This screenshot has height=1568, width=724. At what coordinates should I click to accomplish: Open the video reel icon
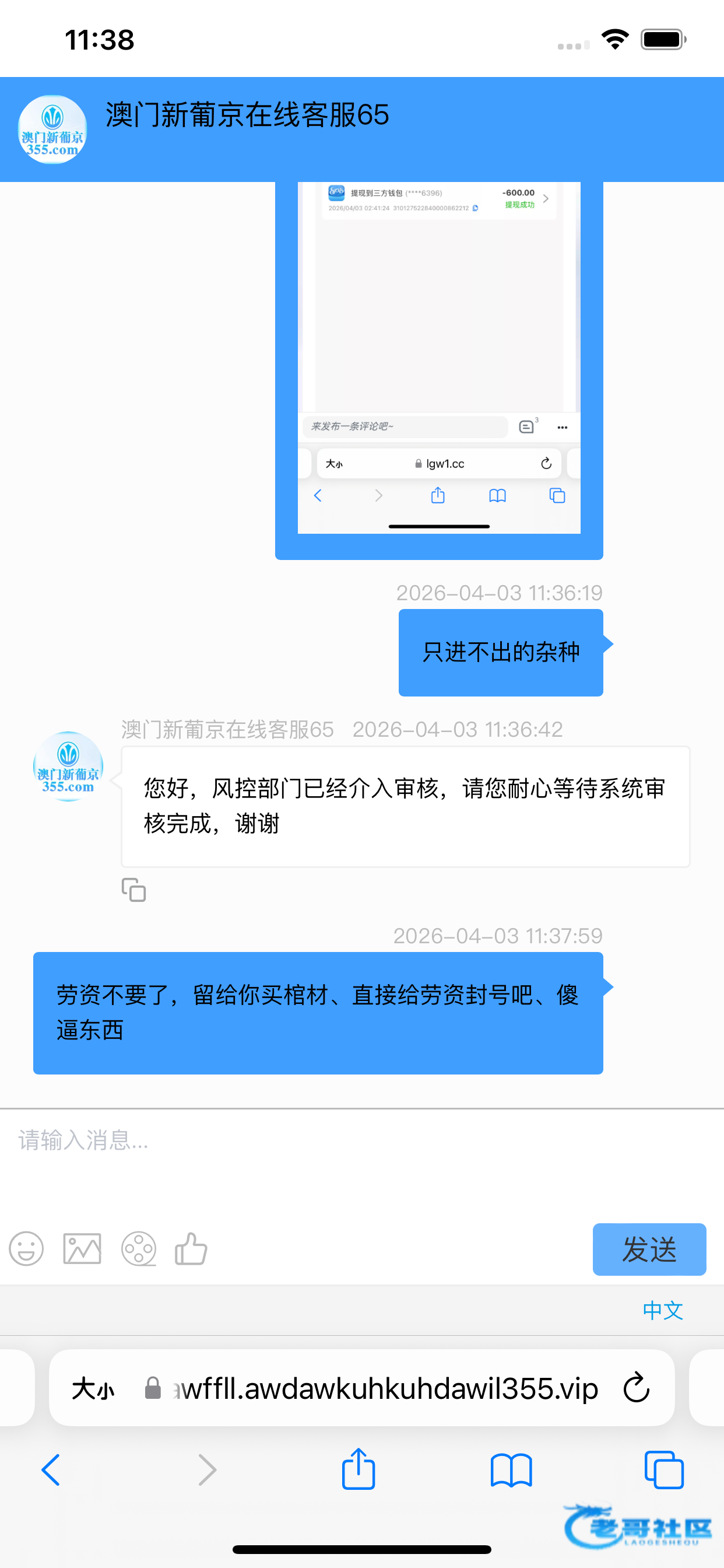coord(139,1249)
